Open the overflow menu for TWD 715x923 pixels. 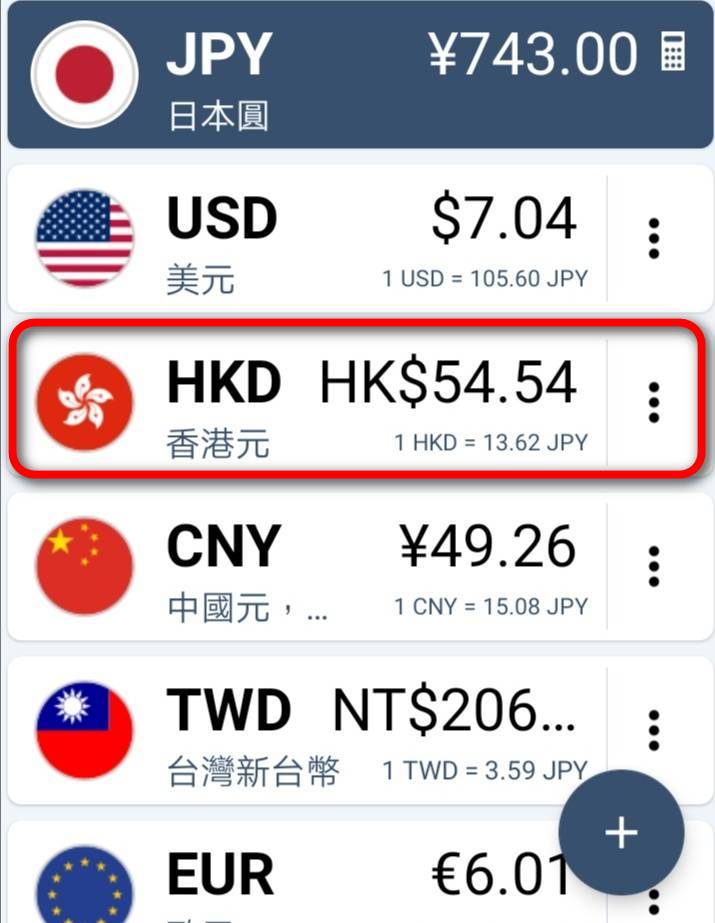[x=654, y=731]
